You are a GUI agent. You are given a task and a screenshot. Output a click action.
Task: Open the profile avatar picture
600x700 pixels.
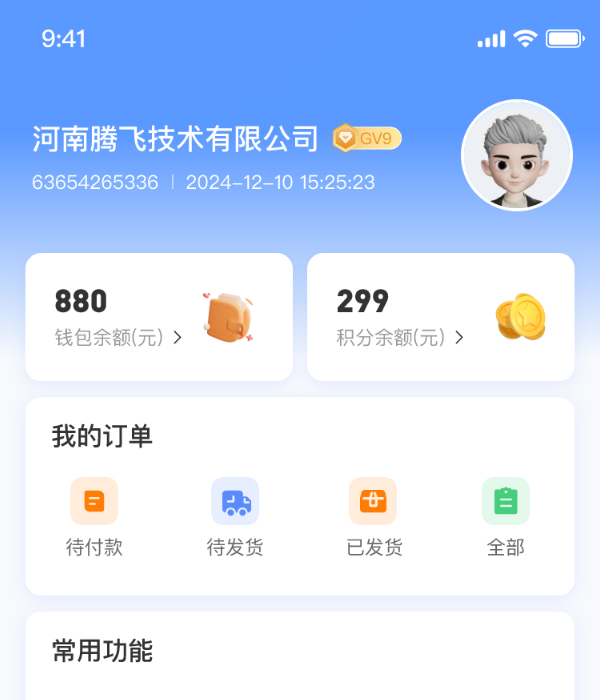pos(516,156)
